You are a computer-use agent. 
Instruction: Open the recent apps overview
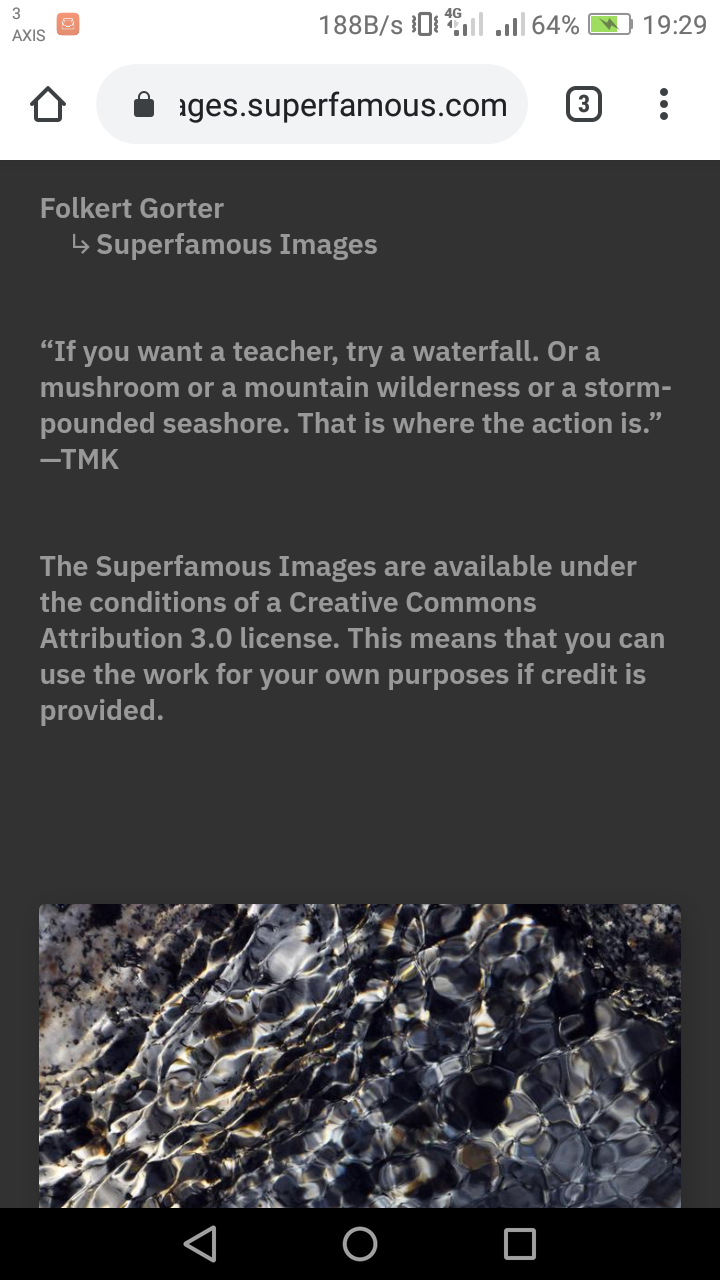[x=520, y=1244]
